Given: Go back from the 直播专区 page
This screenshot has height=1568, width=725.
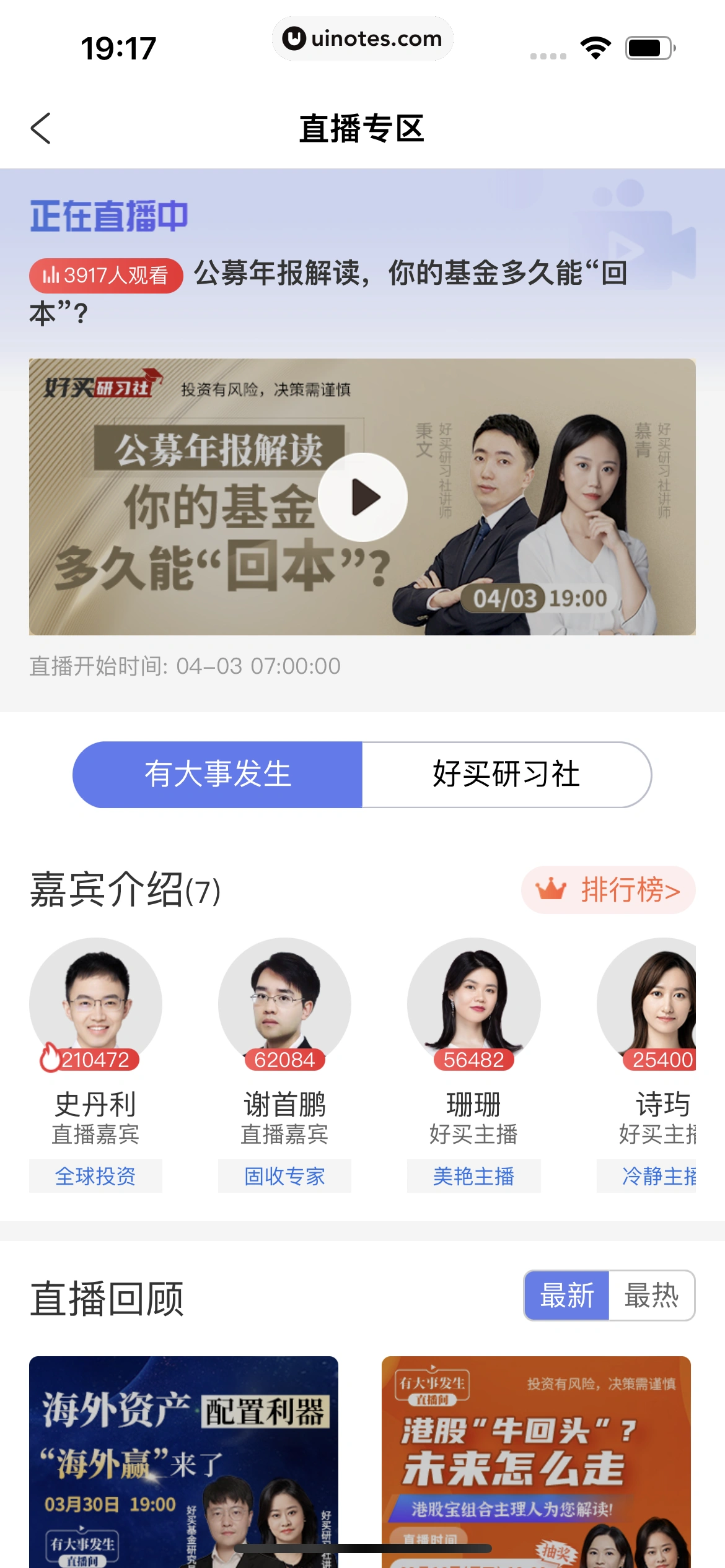Looking at the screenshot, I should tap(41, 128).
